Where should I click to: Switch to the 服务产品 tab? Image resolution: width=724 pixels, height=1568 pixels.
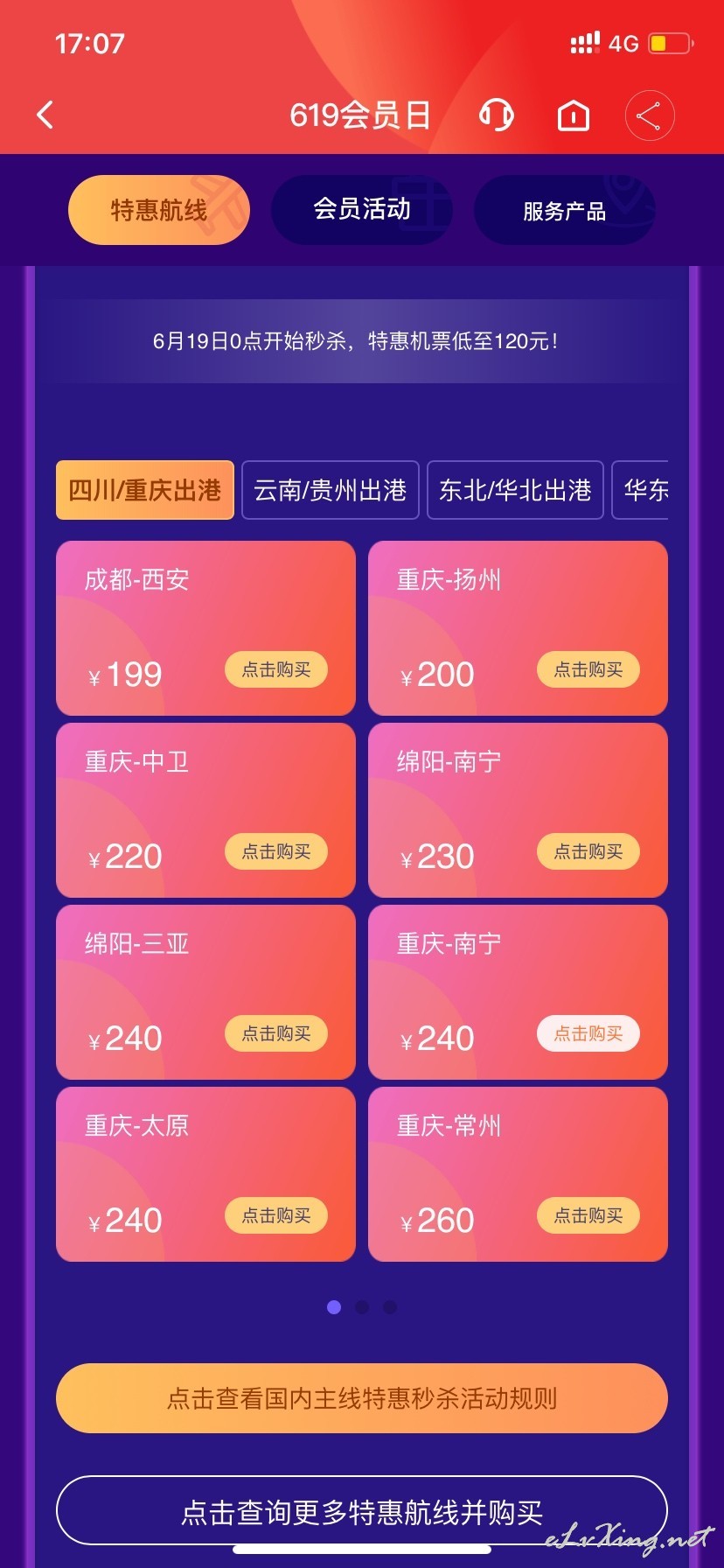tap(564, 210)
